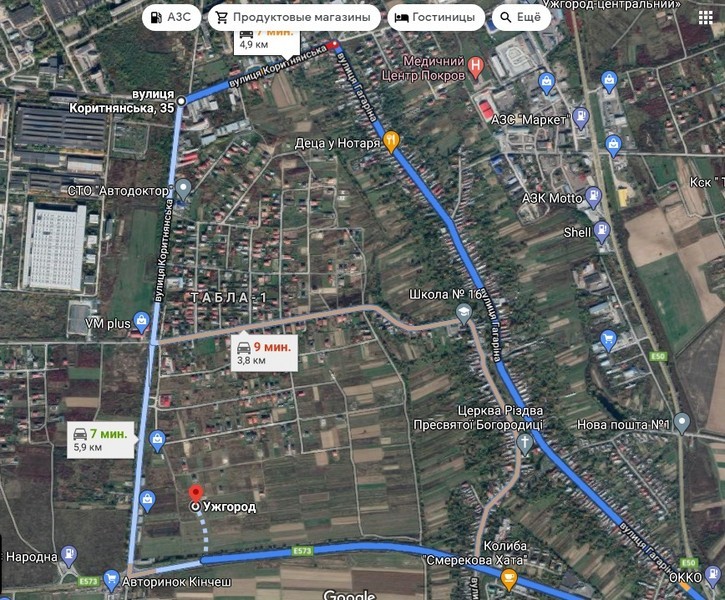The width and height of the screenshot is (725, 600).
Task: Open the Нова пошта №1 marker
Action: 681,423
